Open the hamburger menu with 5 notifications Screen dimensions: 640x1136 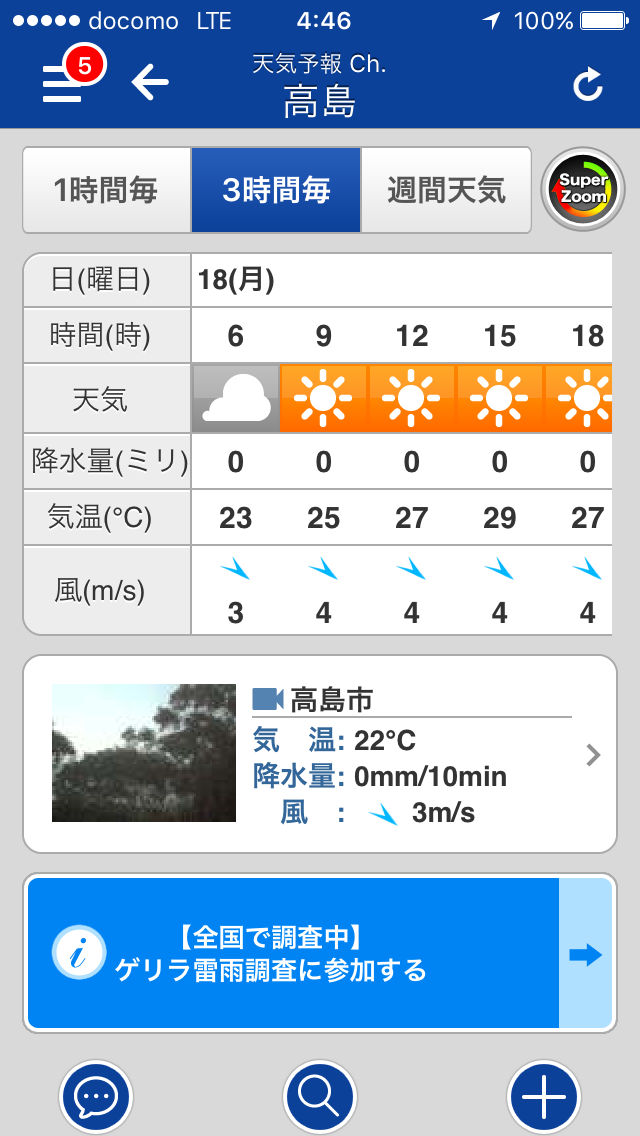62,83
